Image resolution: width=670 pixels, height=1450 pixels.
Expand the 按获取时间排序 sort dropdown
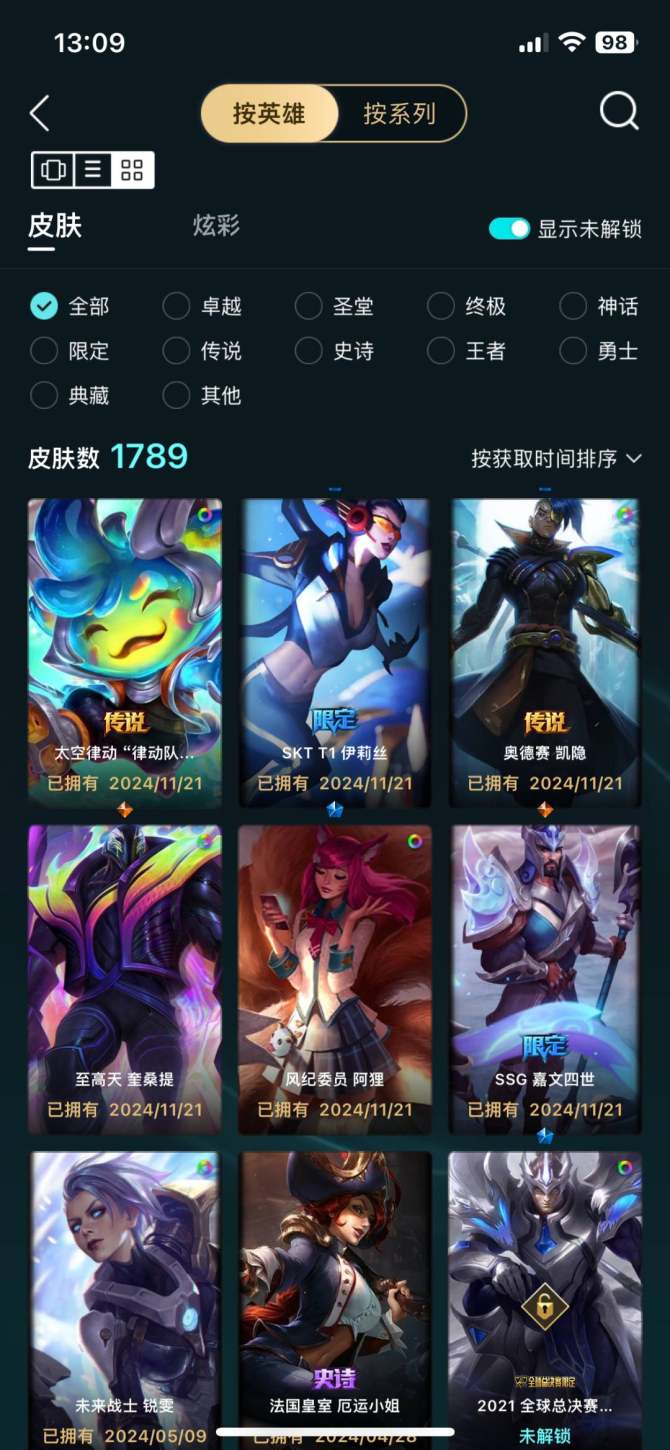tap(556, 459)
